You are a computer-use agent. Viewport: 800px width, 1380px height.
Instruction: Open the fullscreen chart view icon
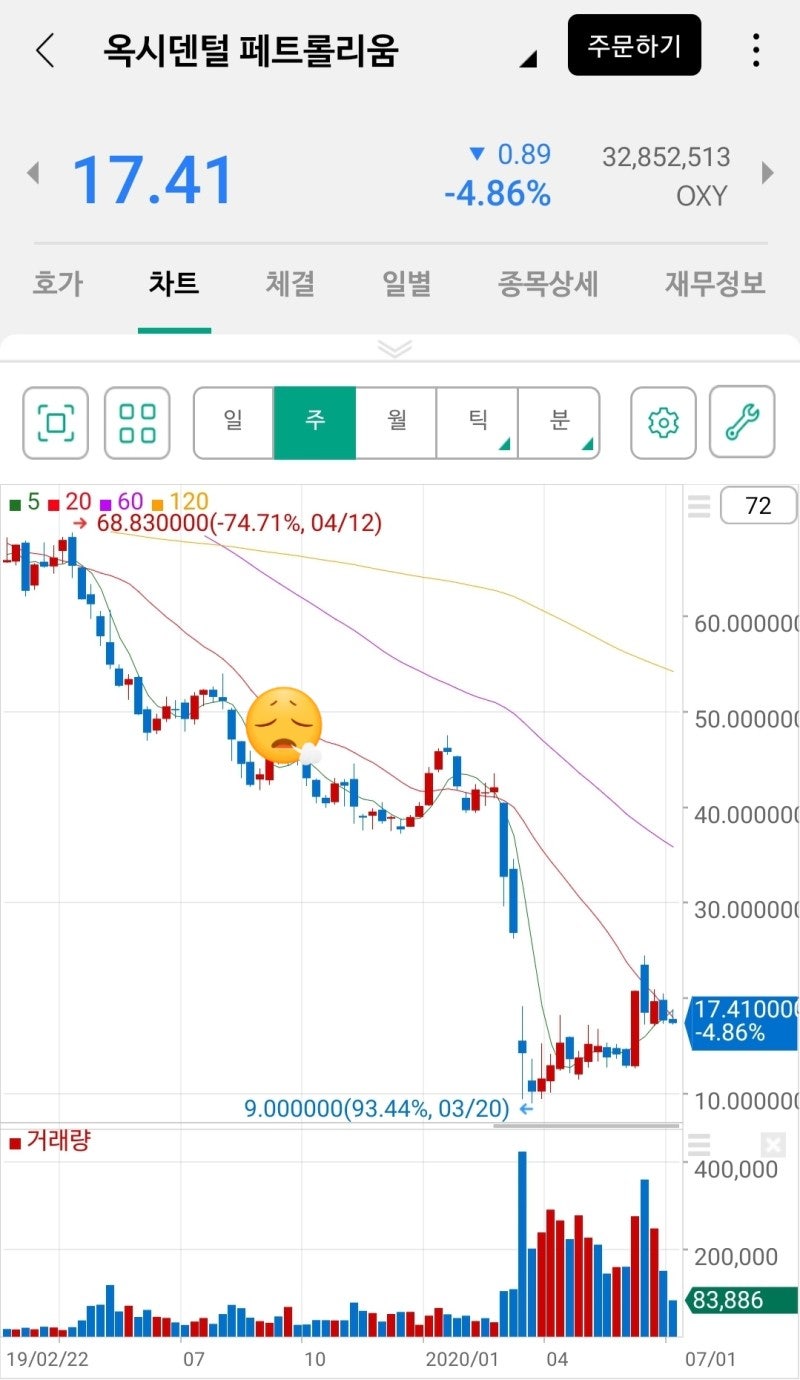tap(55, 422)
